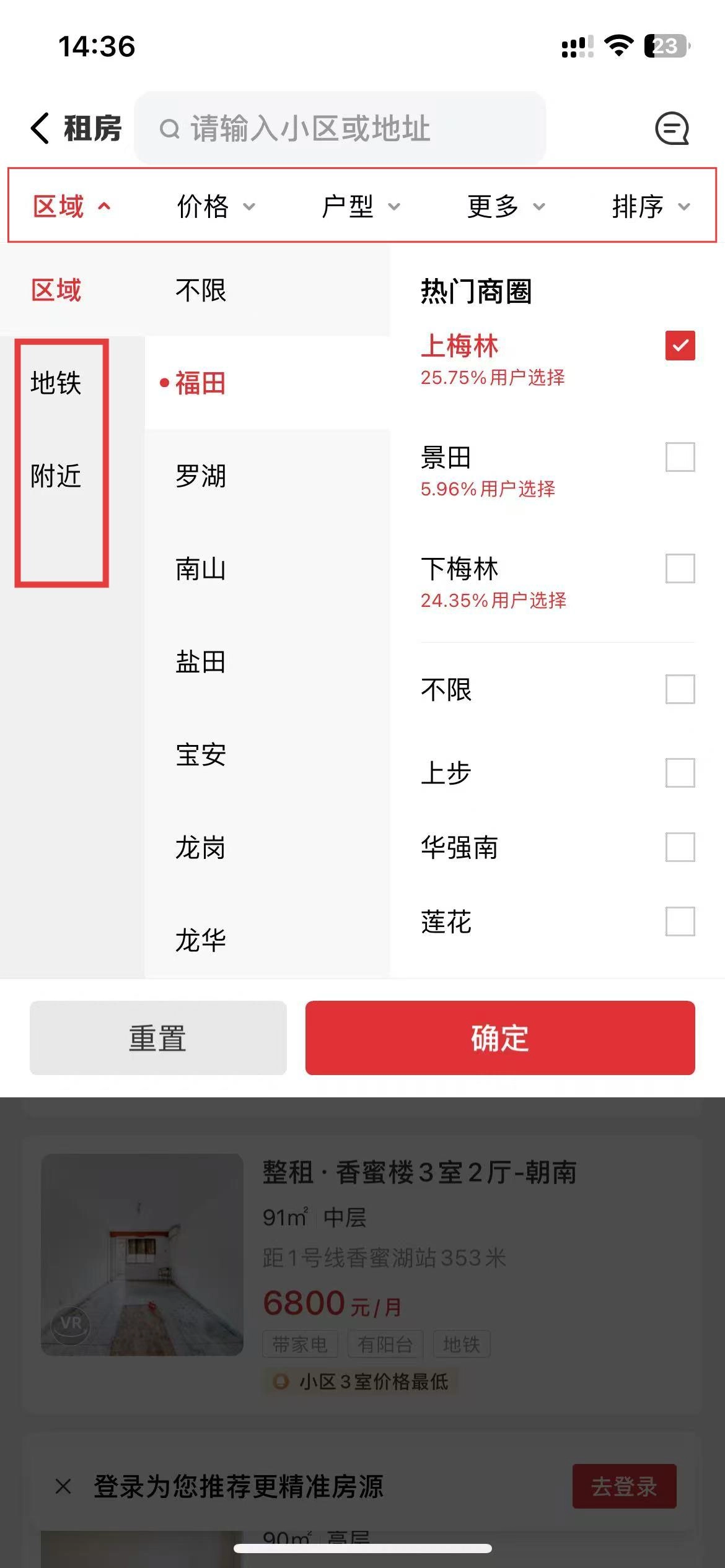
Task: Choose the 宝安 district
Action: pos(201,754)
